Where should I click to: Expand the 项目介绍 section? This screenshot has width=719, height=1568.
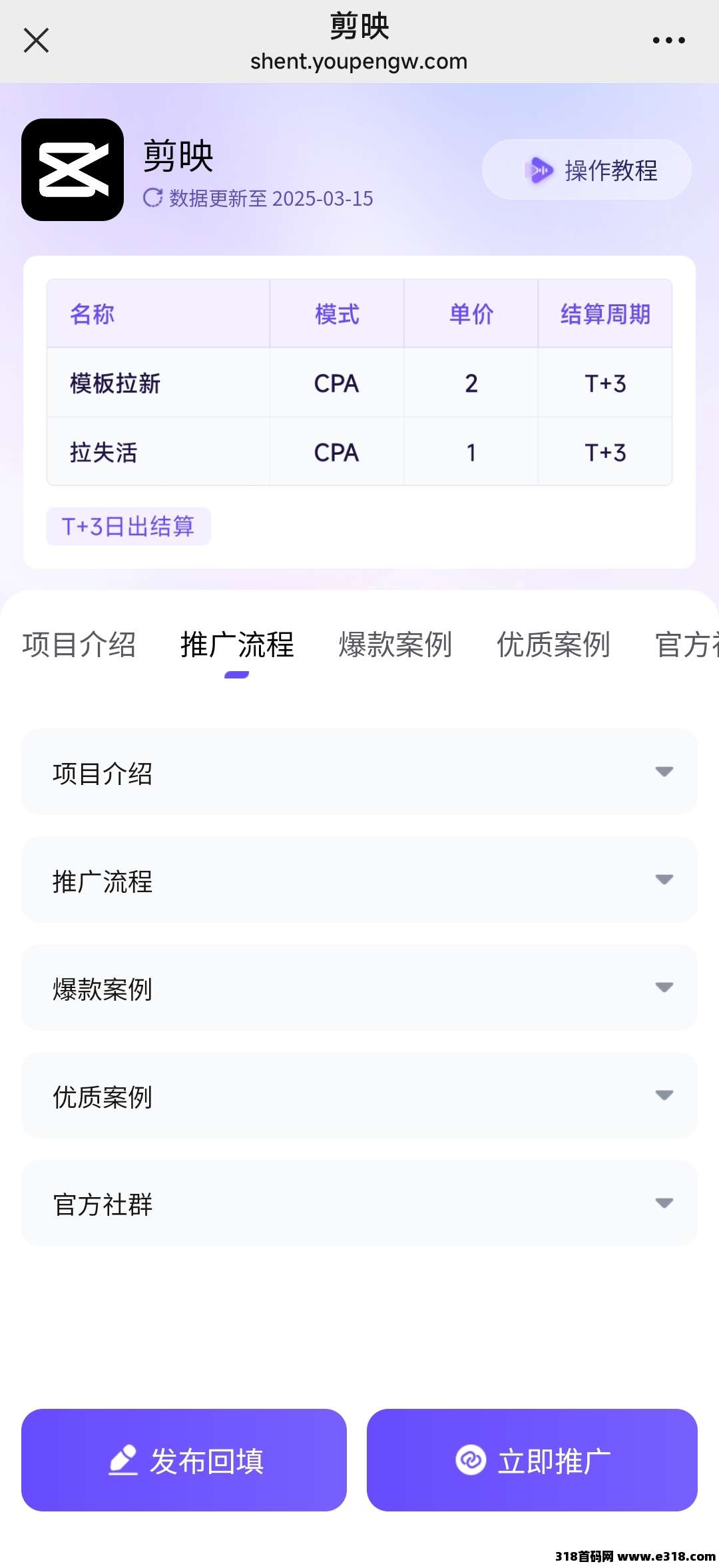[359, 772]
